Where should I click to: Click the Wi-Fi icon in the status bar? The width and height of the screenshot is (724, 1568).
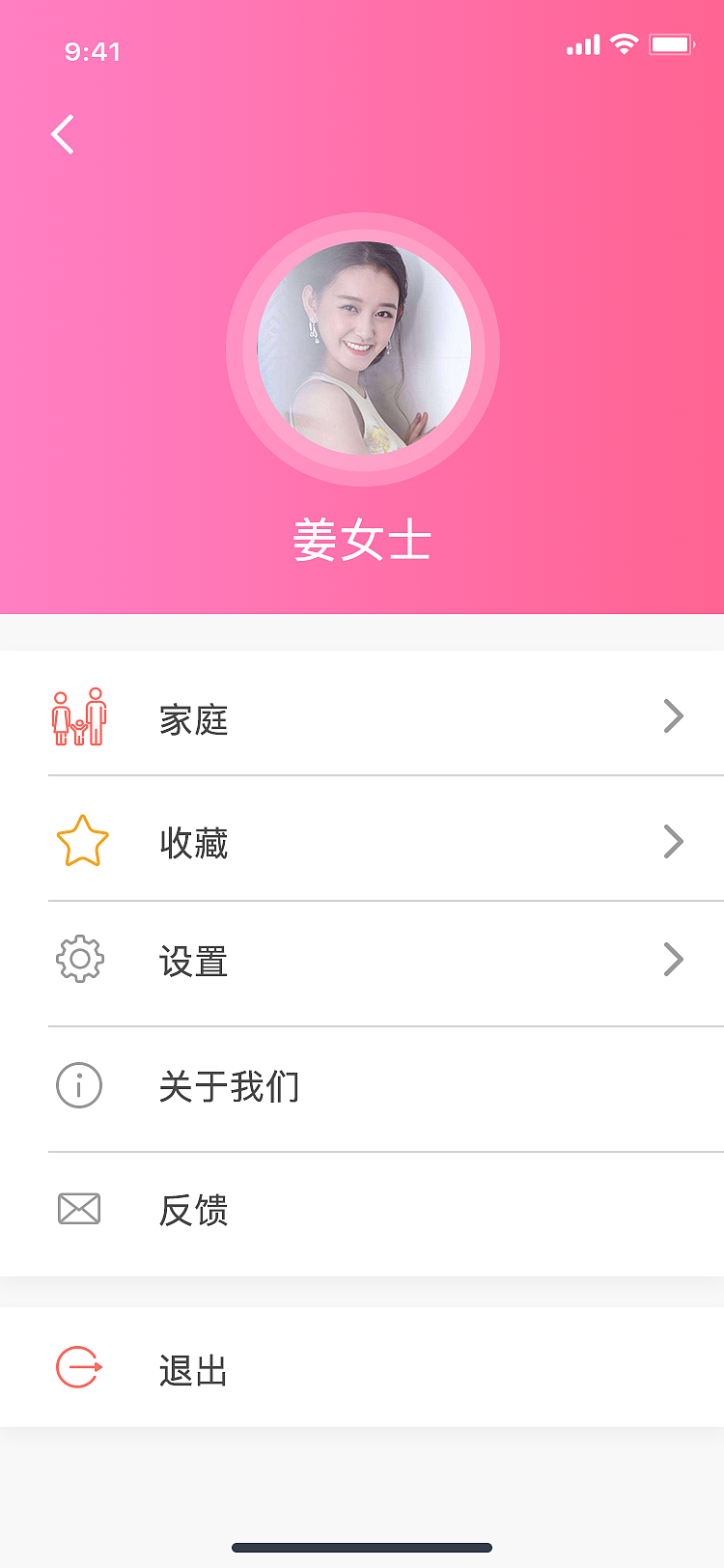coord(625,43)
